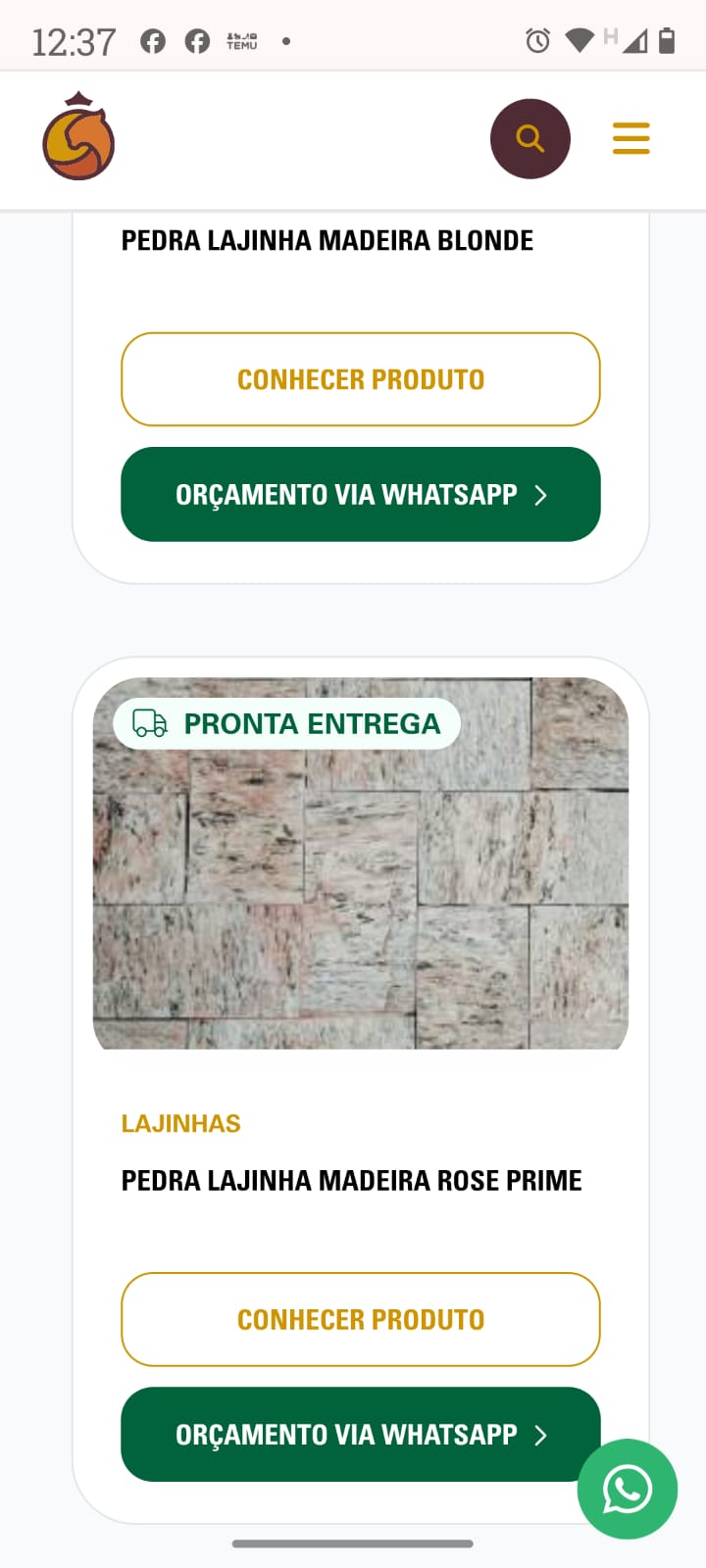Screen dimensions: 706x1568
Task: Tap the floating WhatsApp chat icon
Action: pyautogui.click(x=628, y=1489)
